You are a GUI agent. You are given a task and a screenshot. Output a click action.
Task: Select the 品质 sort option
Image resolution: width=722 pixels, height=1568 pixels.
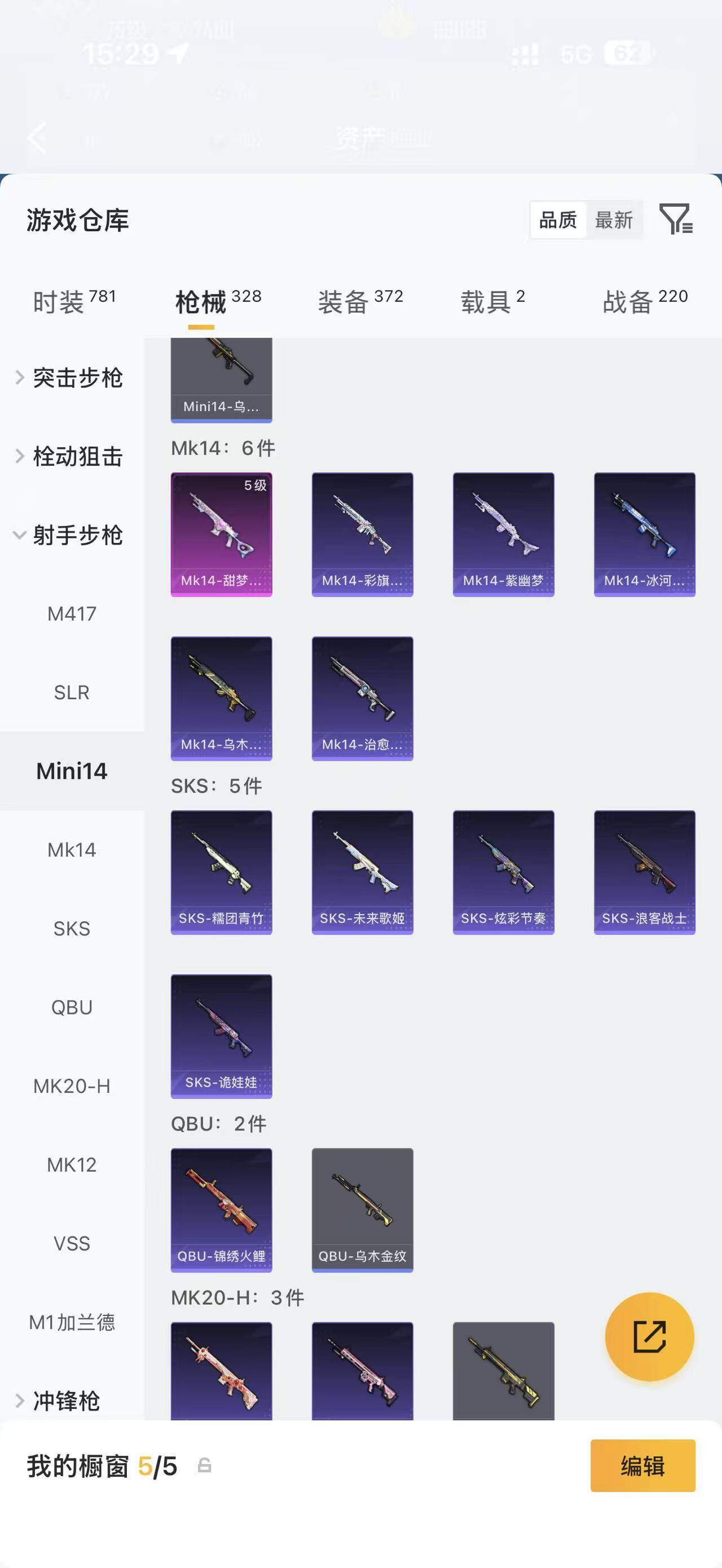coord(558,220)
